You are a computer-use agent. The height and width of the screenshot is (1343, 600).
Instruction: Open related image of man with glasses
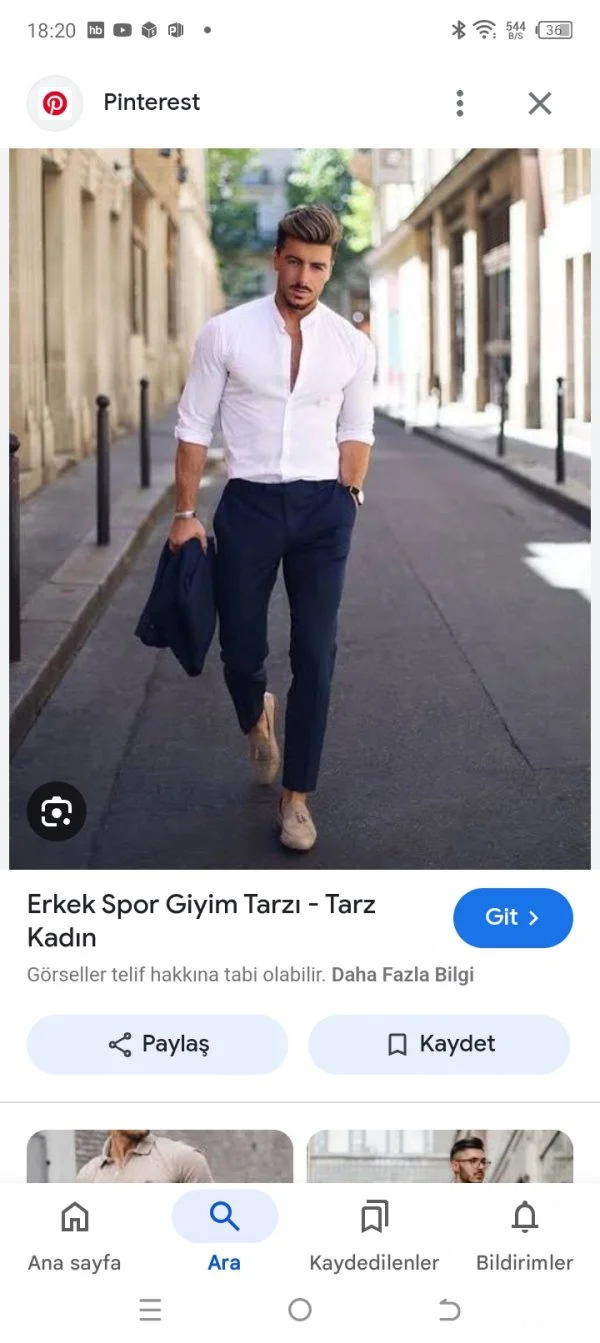(x=440, y=1157)
